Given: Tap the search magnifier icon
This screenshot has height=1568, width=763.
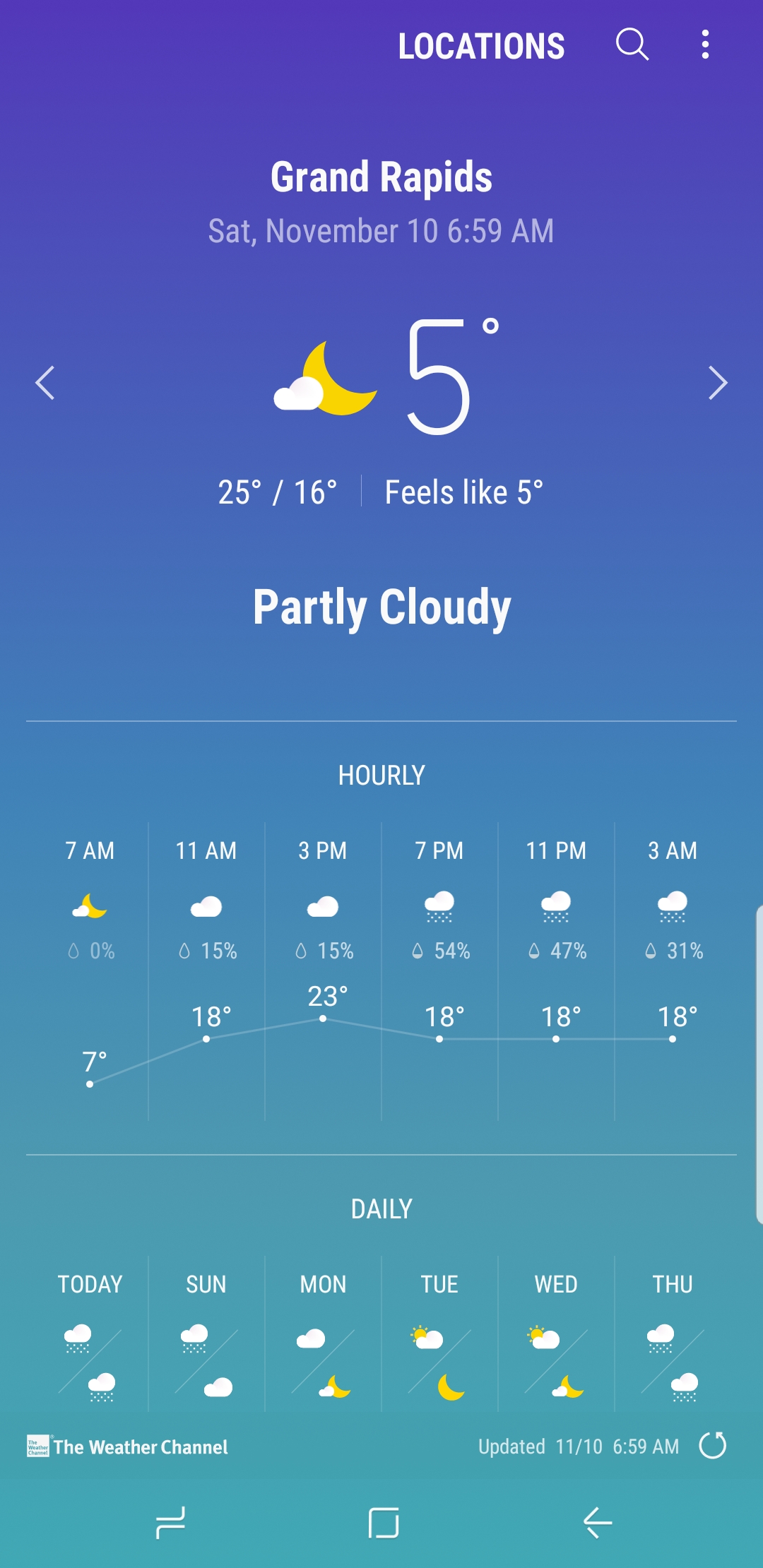Looking at the screenshot, I should pos(632,45).
